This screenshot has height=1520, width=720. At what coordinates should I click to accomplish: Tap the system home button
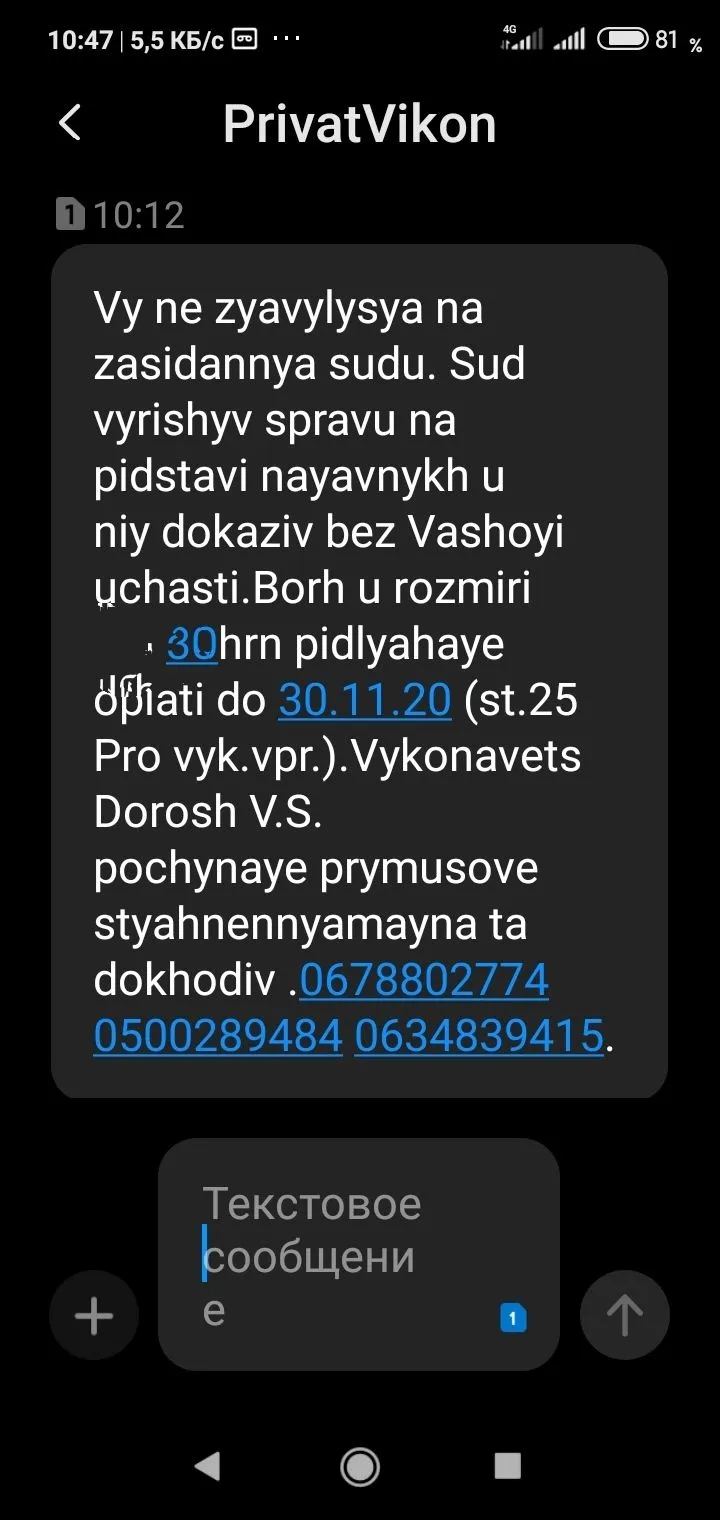(x=360, y=1466)
